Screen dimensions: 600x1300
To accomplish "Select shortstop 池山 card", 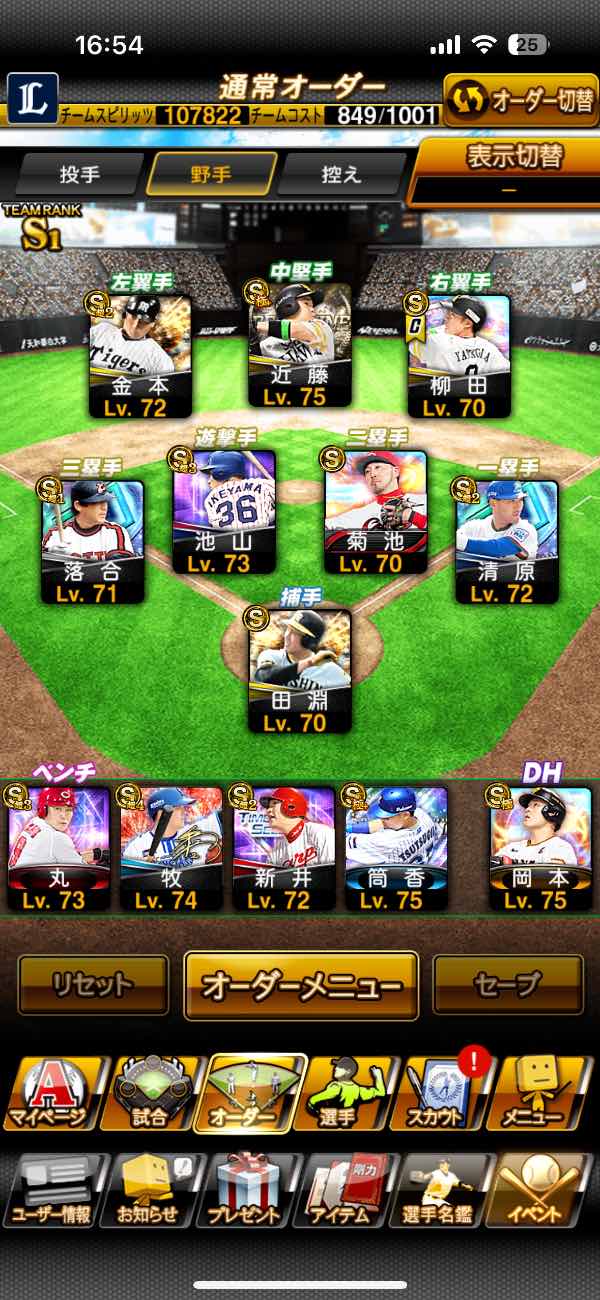I will pos(224,512).
